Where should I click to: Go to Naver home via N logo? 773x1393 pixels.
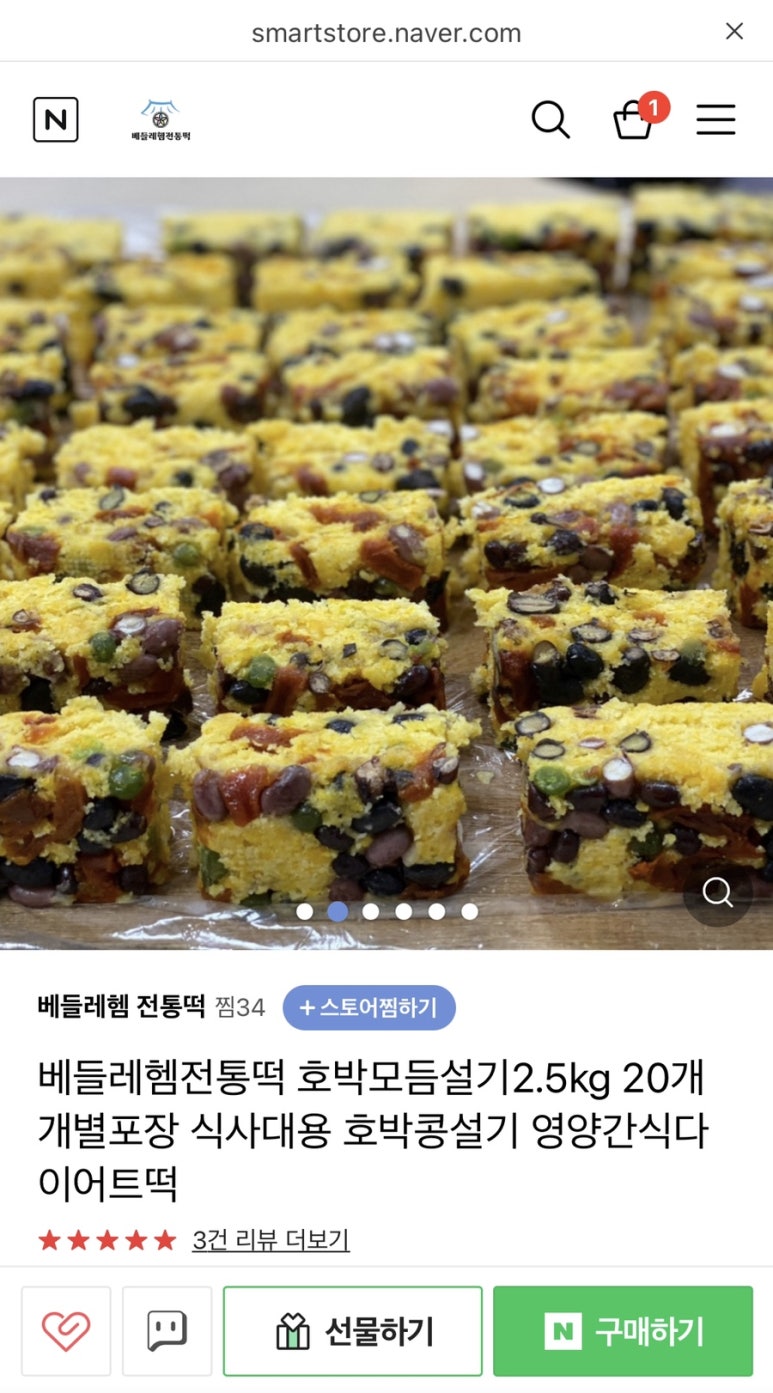click(x=56, y=120)
